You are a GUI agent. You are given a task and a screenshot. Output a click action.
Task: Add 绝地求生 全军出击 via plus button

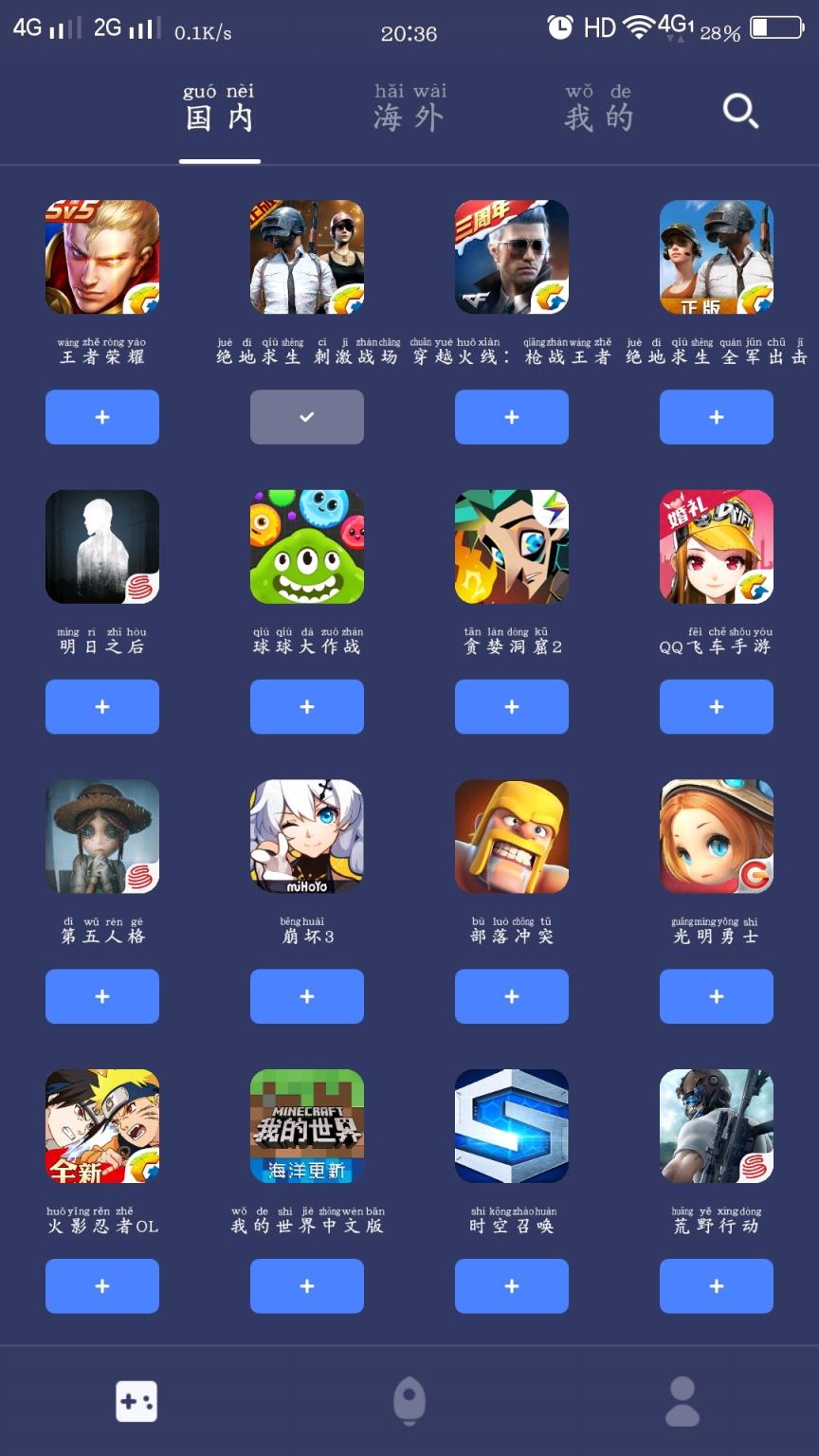(x=717, y=417)
